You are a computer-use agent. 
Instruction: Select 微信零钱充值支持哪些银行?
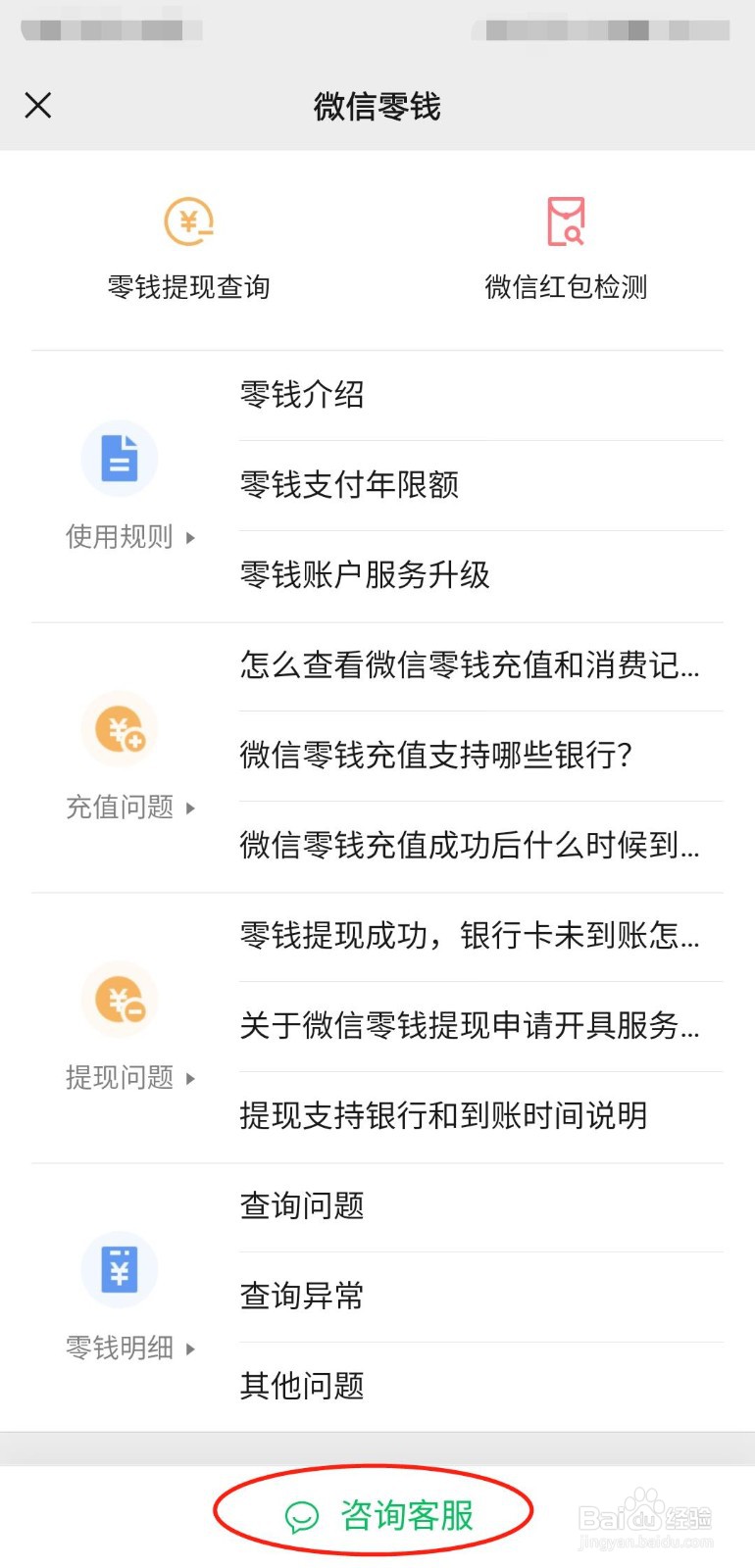pyautogui.click(x=436, y=755)
